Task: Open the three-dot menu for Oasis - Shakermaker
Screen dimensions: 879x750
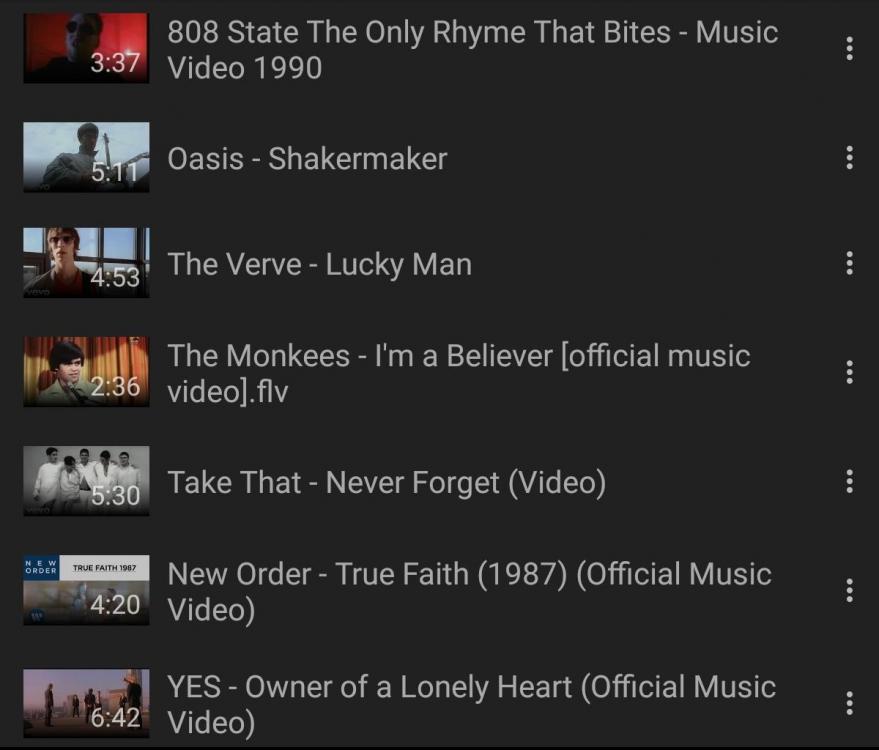Action: 849,157
